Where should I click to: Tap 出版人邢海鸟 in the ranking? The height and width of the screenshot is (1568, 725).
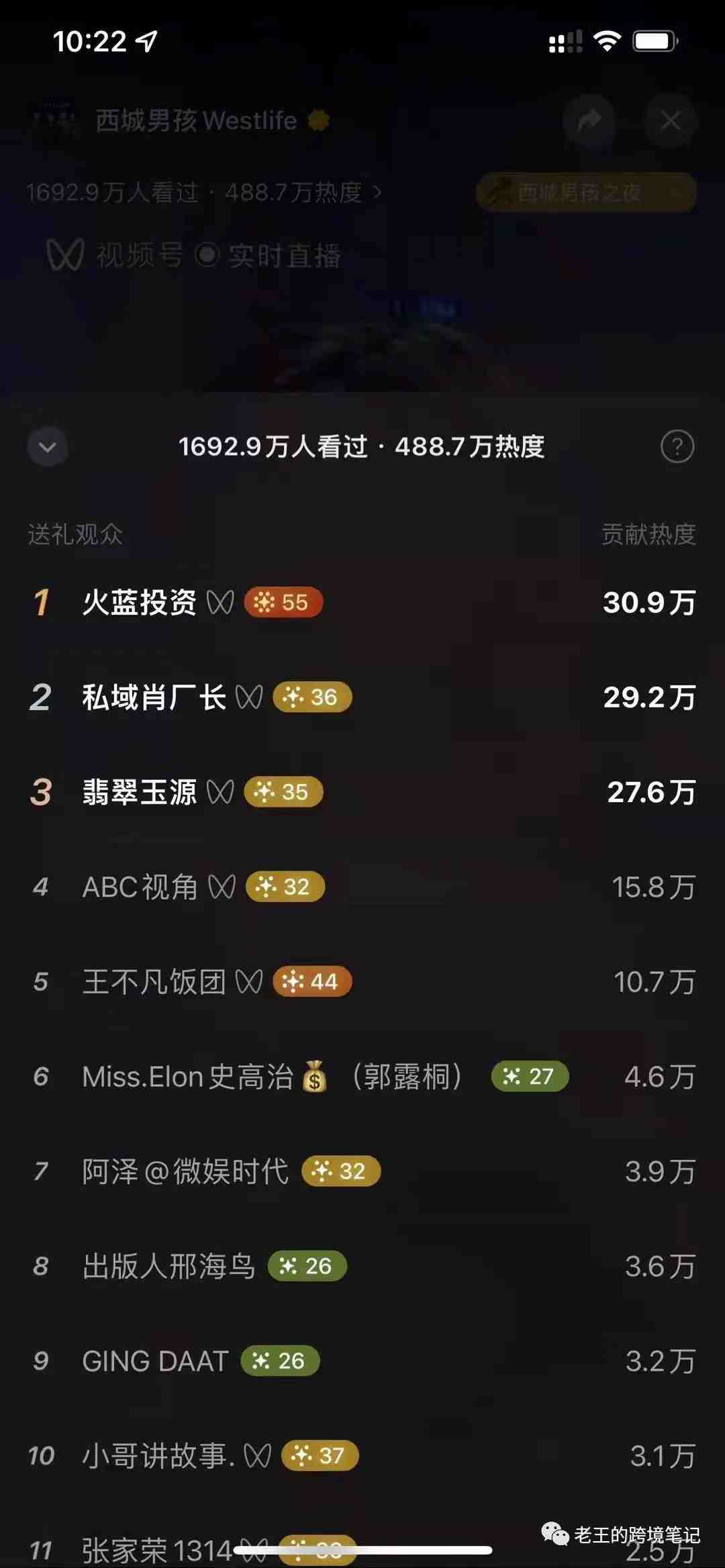point(168,1267)
